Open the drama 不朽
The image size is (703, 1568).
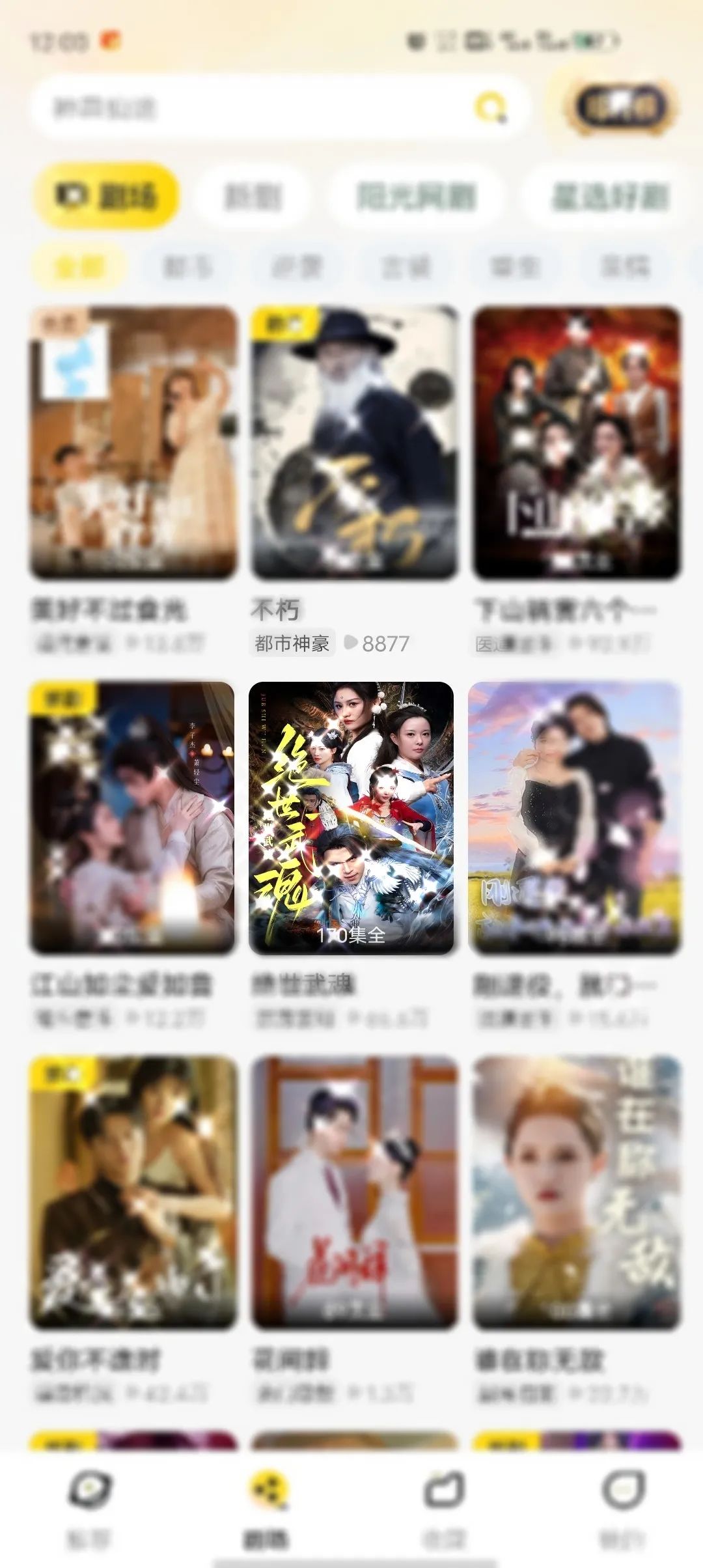pyautogui.click(x=354, y=443)
